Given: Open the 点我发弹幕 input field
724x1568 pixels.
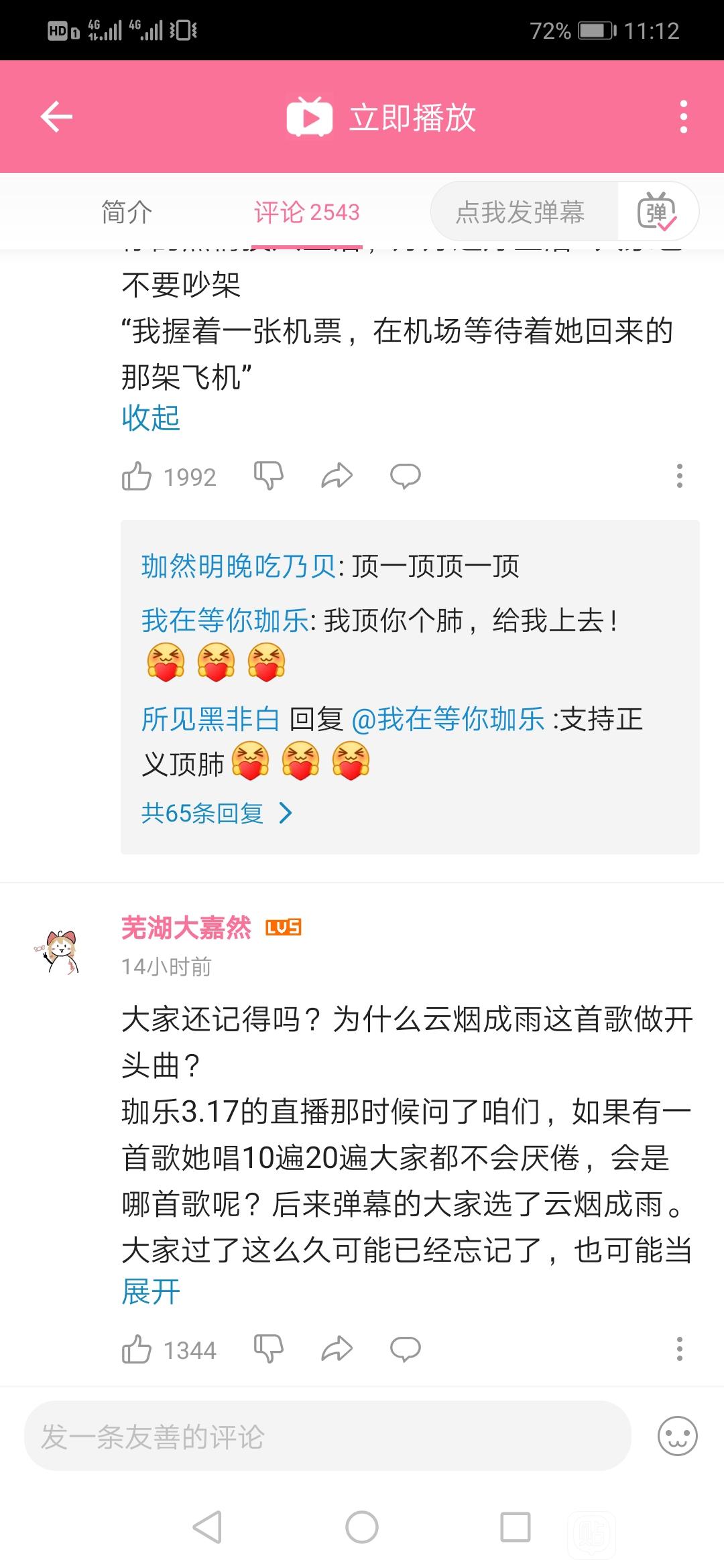Looking at the screenshot, I should tap(520, 212).
